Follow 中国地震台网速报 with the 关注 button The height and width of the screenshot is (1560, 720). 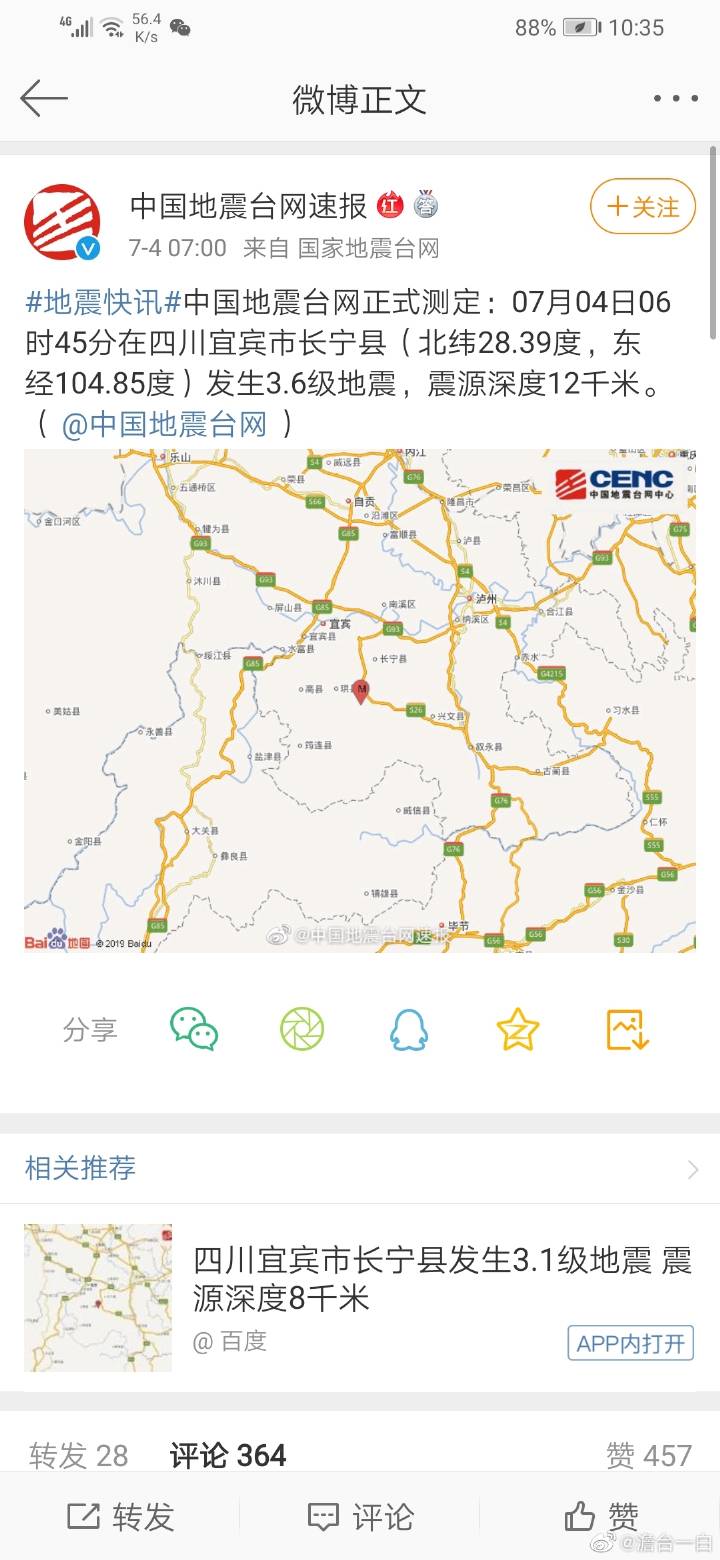642,207
